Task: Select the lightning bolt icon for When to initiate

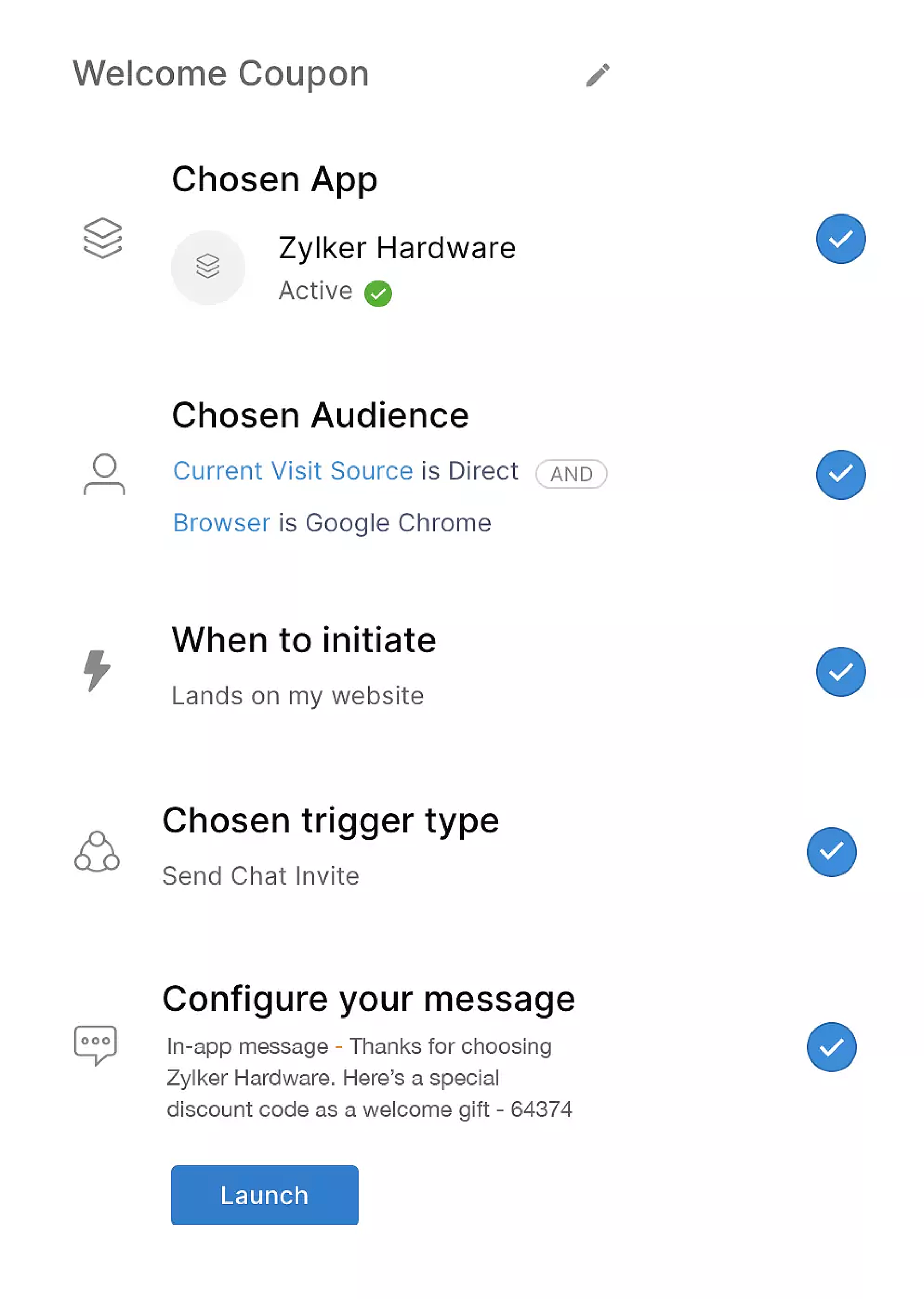Action: 96,671
